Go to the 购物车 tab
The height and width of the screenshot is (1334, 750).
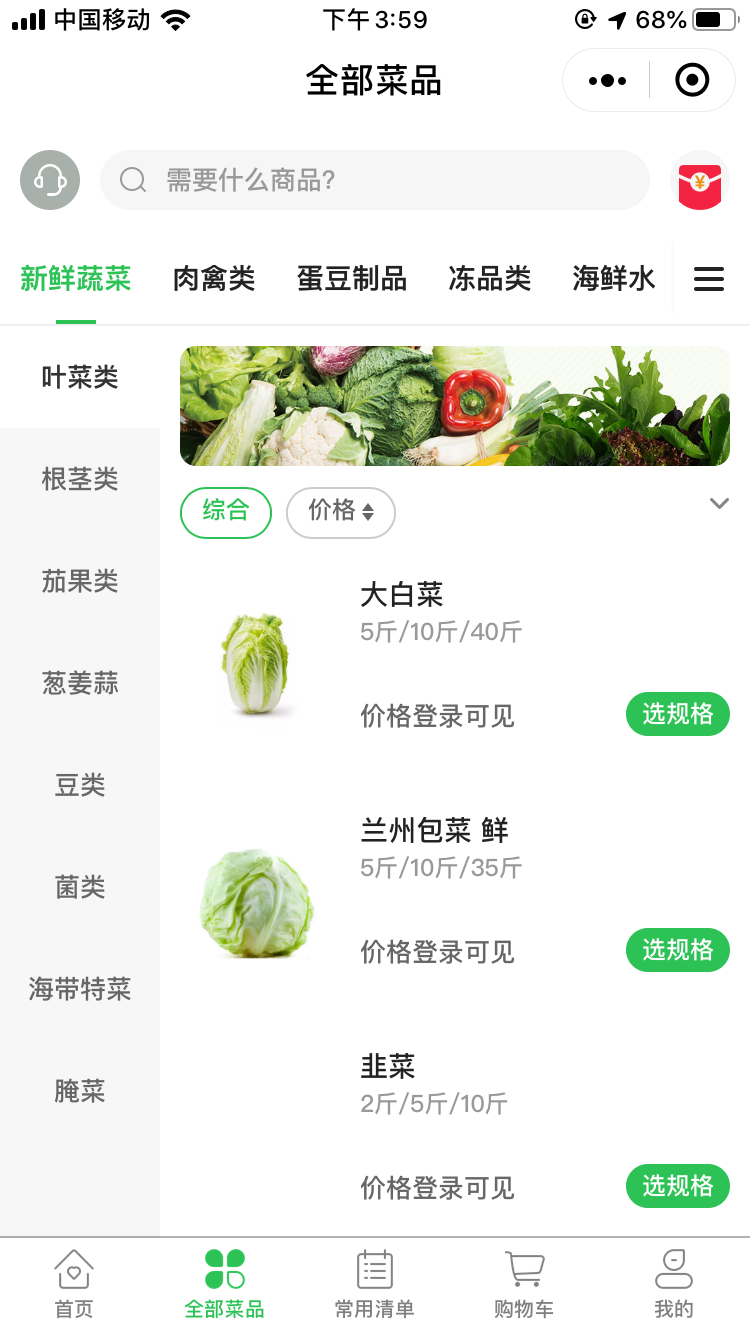click(524, 1284)
